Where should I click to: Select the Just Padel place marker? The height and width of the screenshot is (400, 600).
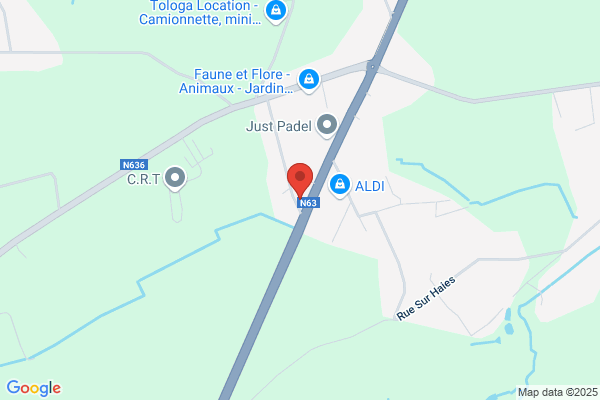tap(326, 126)
